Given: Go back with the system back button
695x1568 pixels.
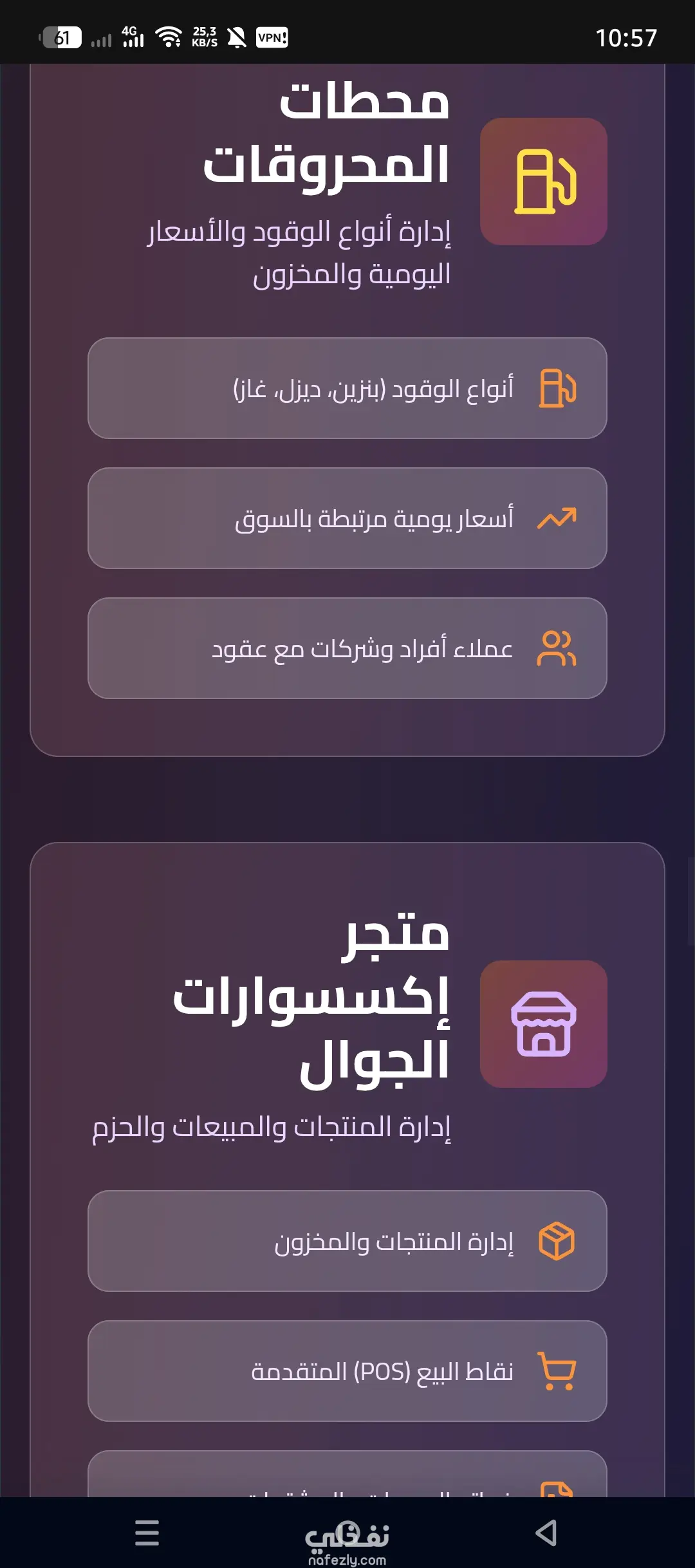Looking at the screenshot, I should (x=546, y=1533).
